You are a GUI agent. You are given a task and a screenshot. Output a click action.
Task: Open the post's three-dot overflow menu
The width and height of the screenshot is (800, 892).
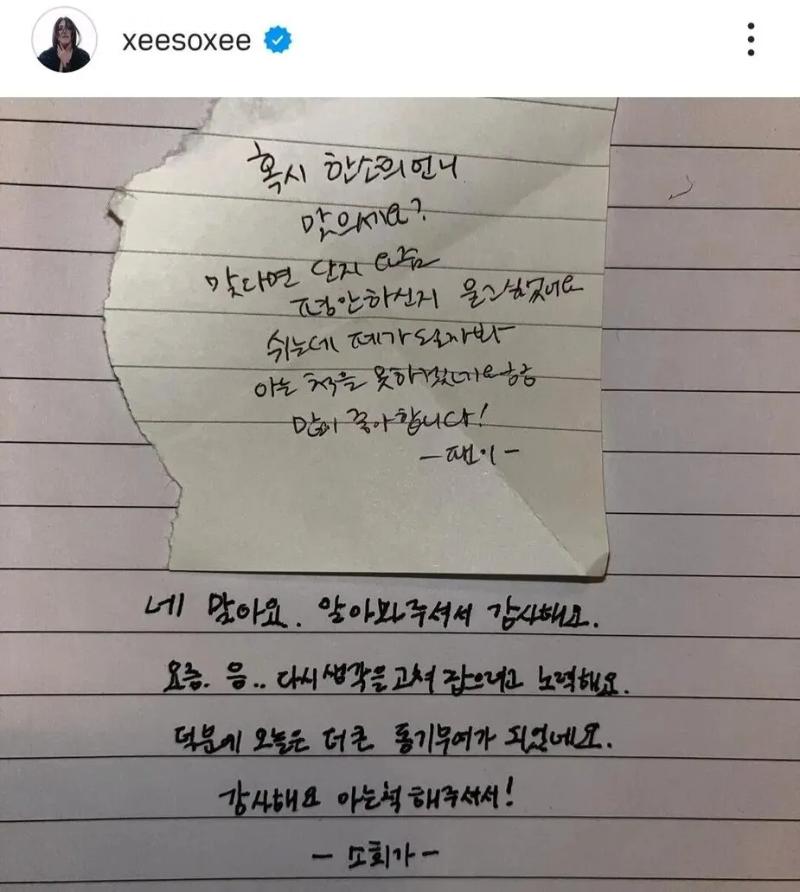point(751,40)
